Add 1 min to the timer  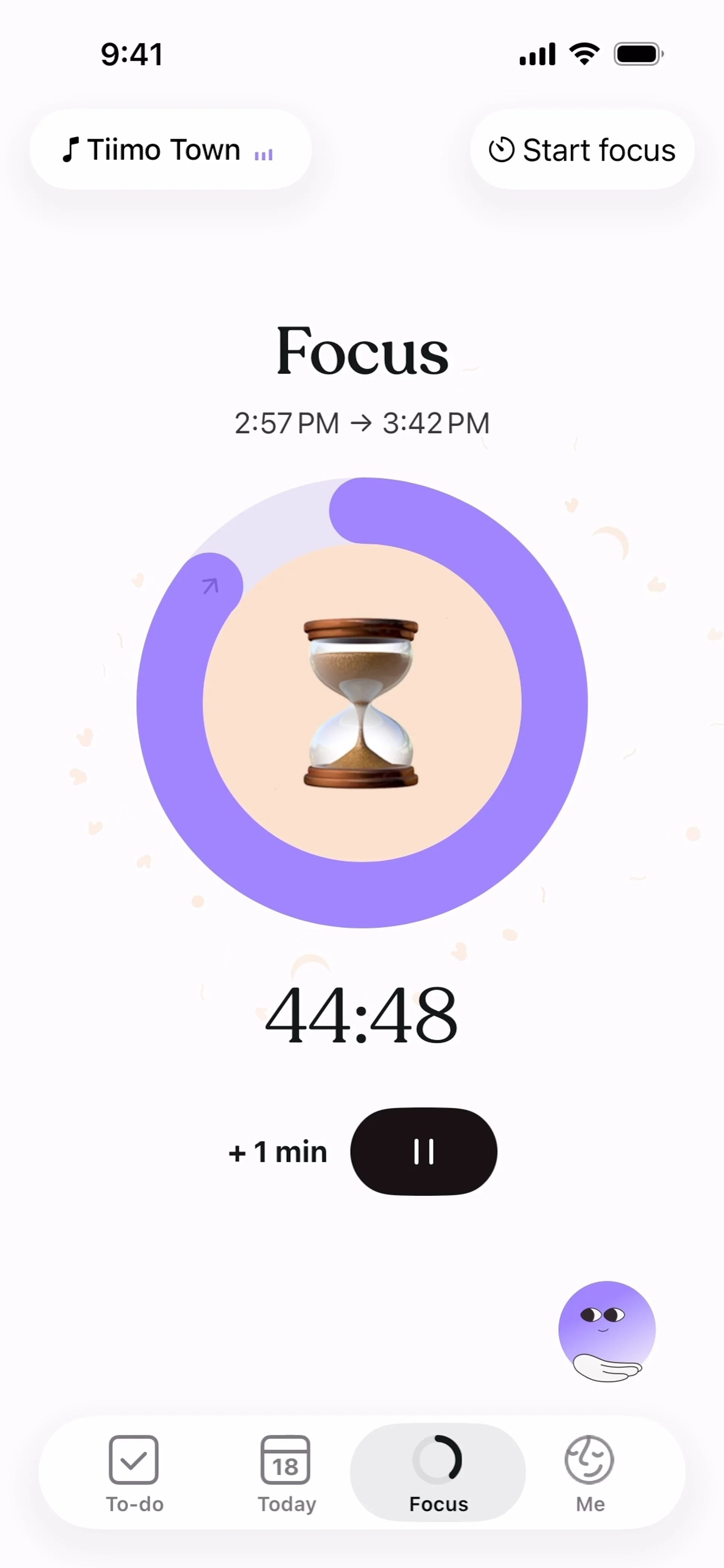278,1152
